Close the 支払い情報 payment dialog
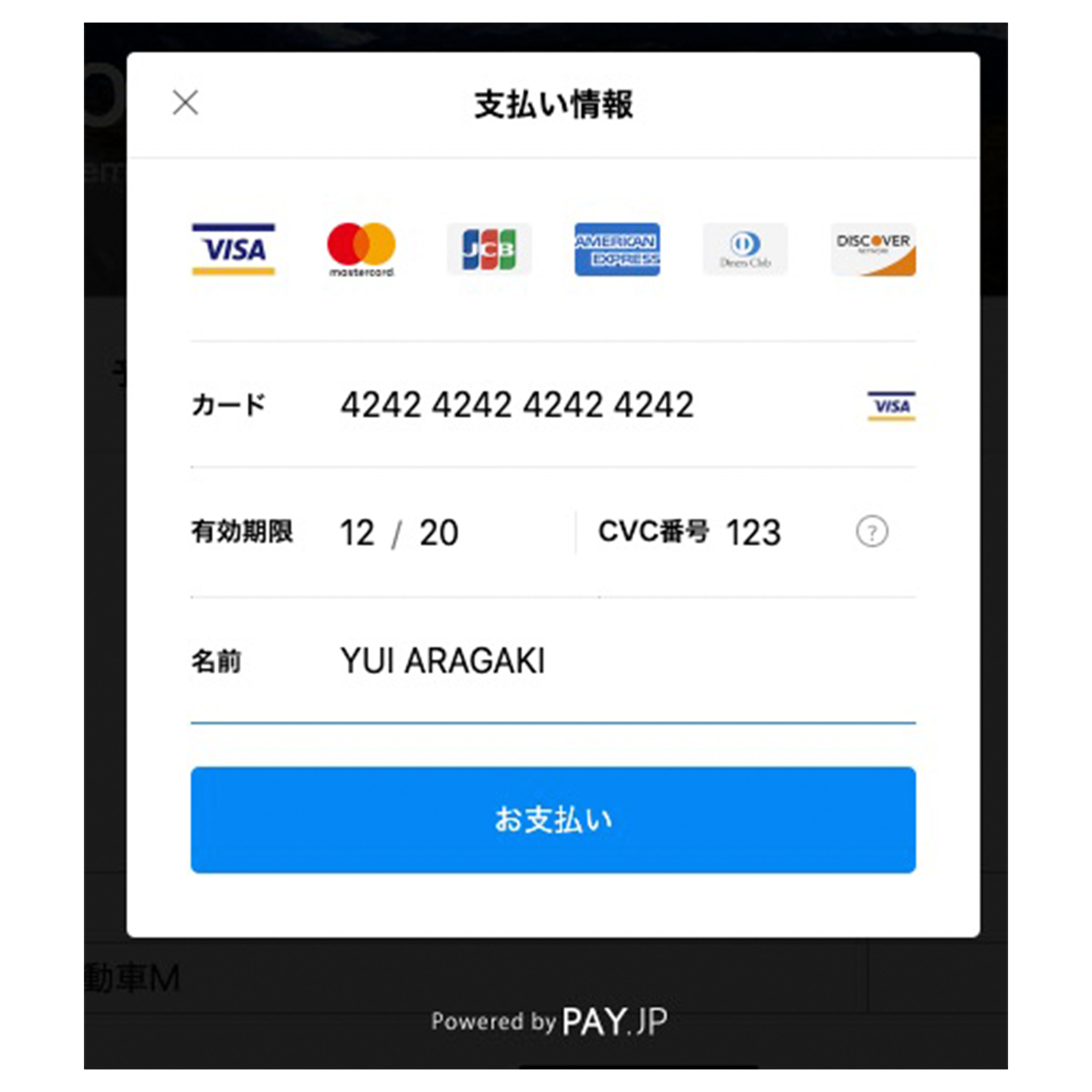1092x1092 pixels. pyautogui.click(x=185, y=103)
